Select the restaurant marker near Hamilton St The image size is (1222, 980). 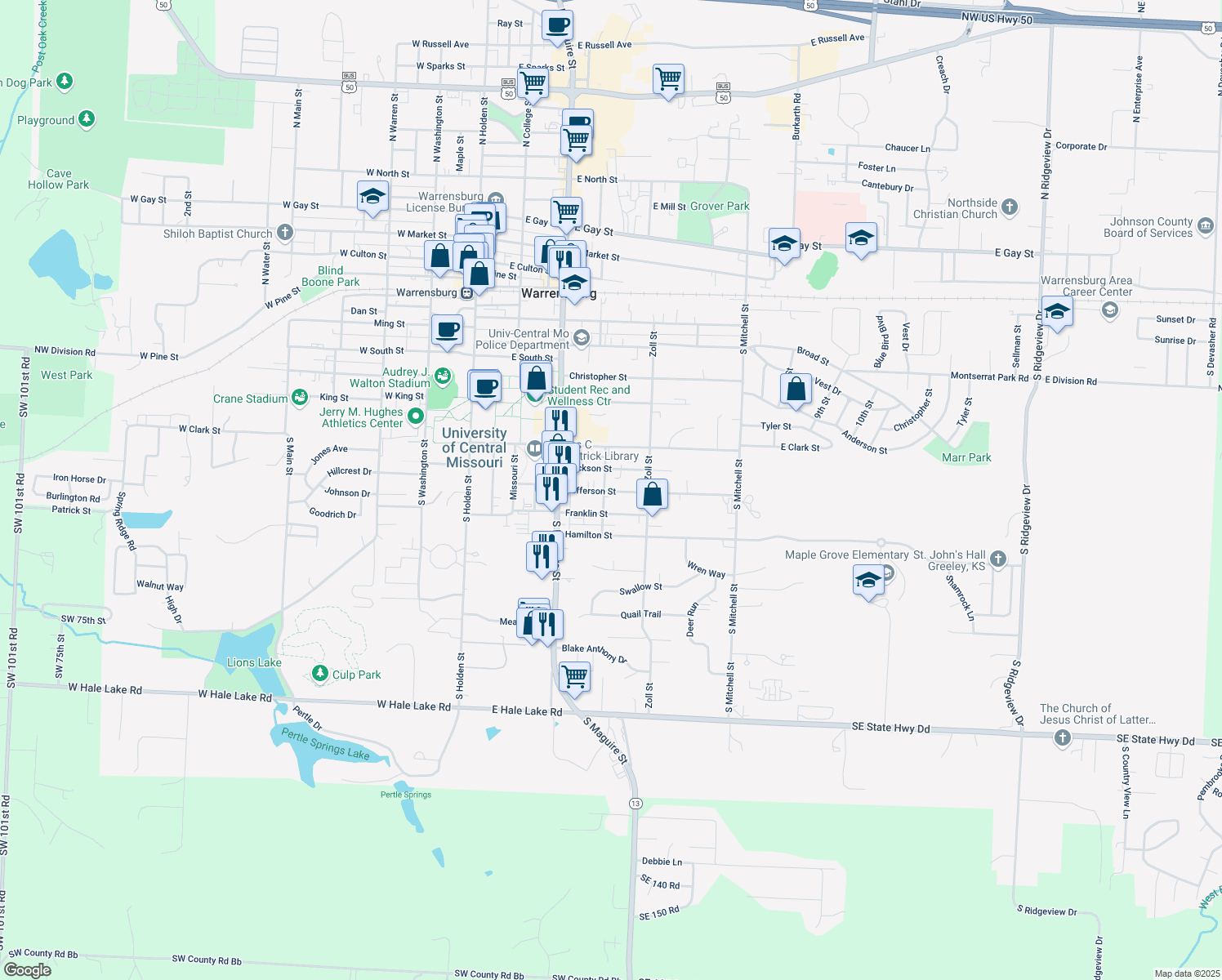(x=542, y=556)
